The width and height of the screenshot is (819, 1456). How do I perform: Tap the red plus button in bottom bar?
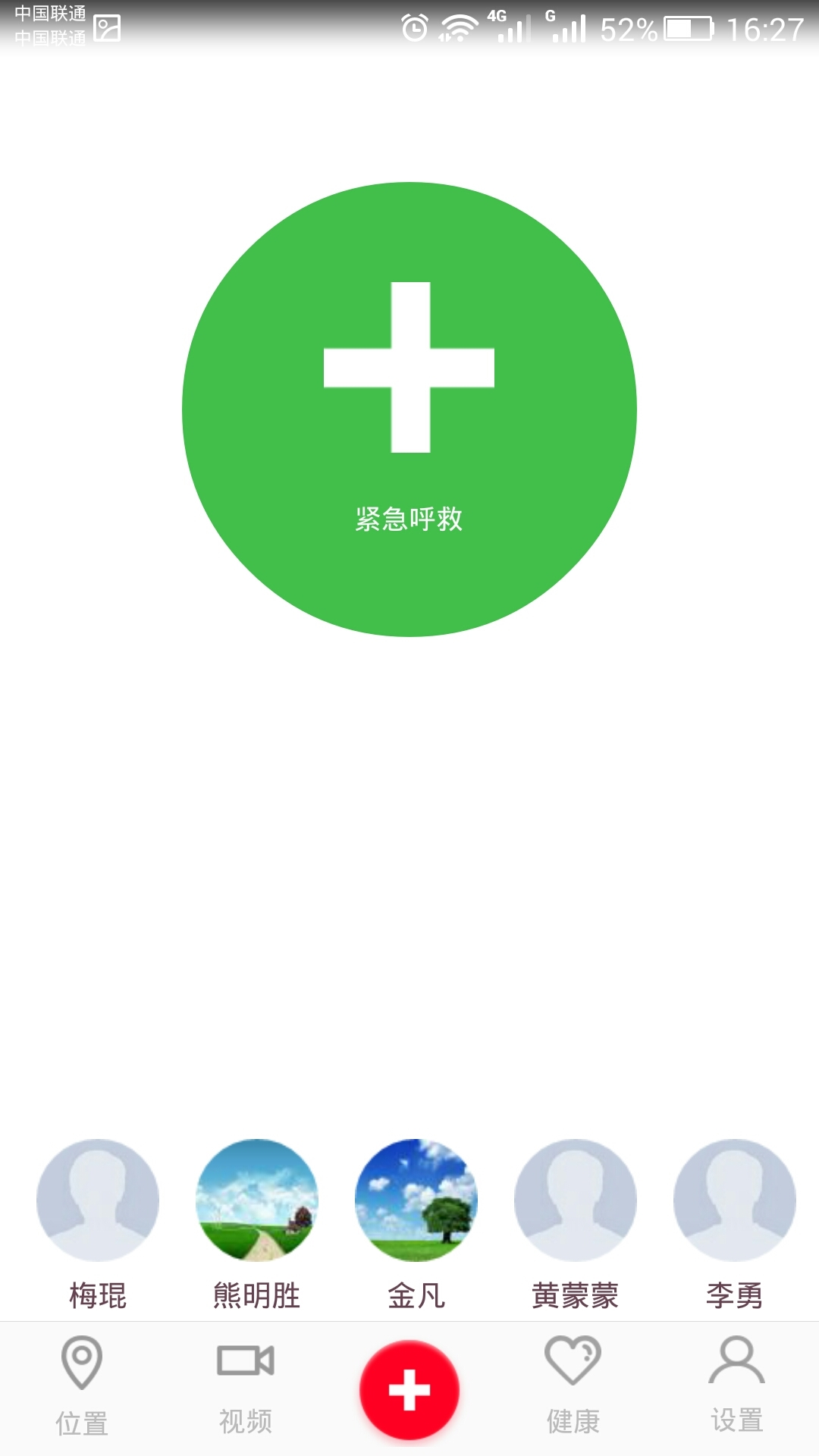(x=409, y=1390)
